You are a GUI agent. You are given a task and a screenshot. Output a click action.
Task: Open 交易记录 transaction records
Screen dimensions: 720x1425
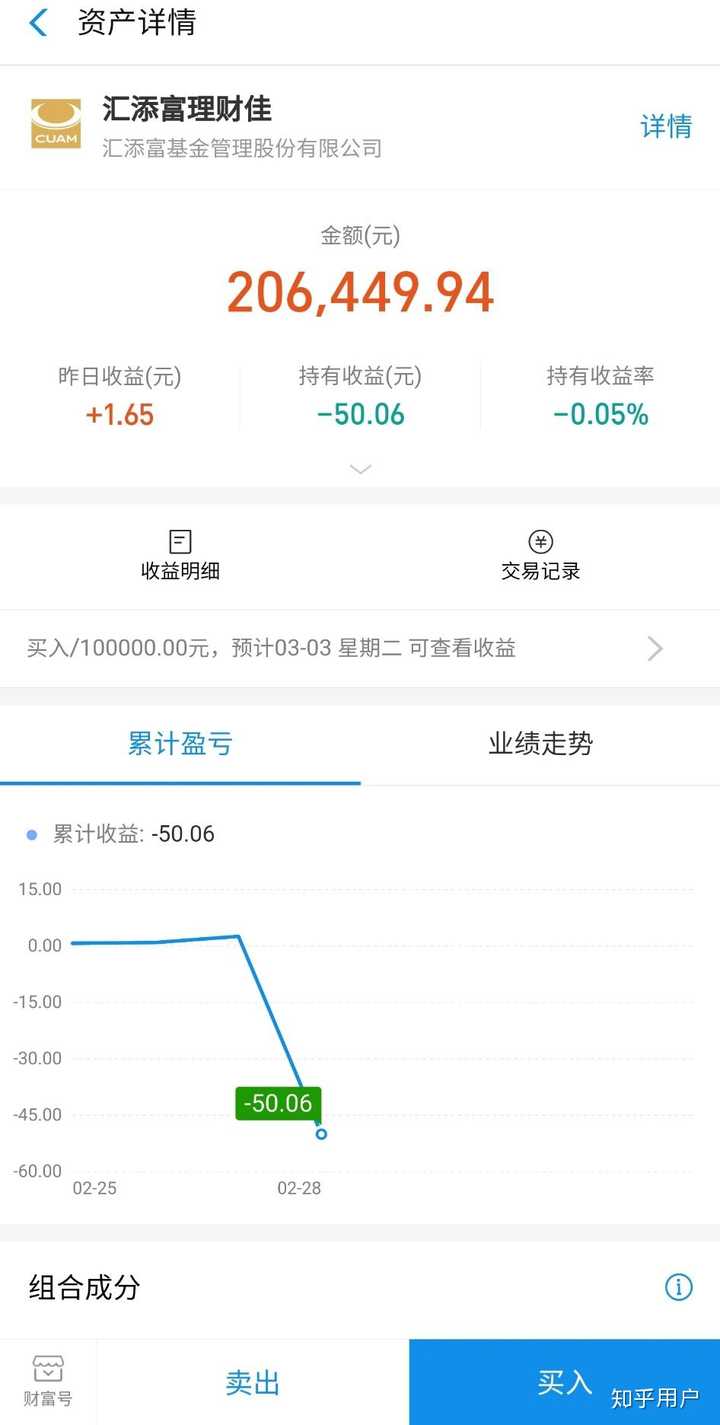pos(540,556)
